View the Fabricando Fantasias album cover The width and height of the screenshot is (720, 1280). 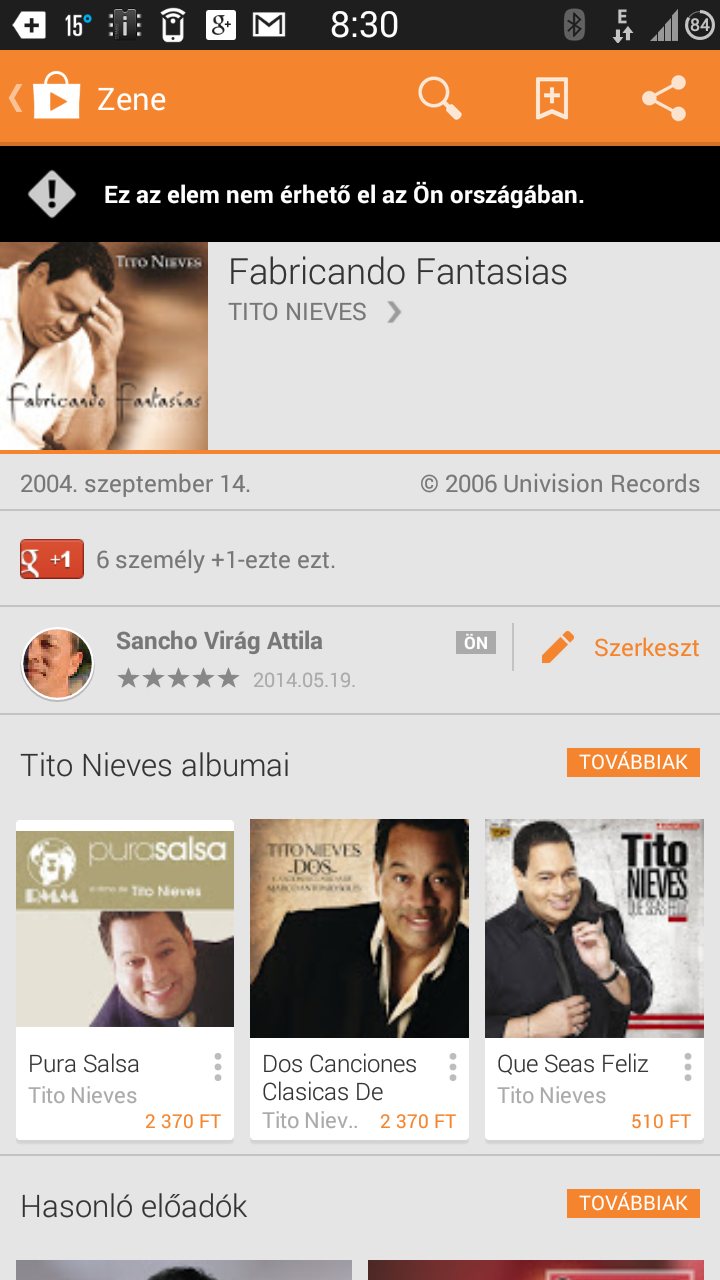[104, 346]
